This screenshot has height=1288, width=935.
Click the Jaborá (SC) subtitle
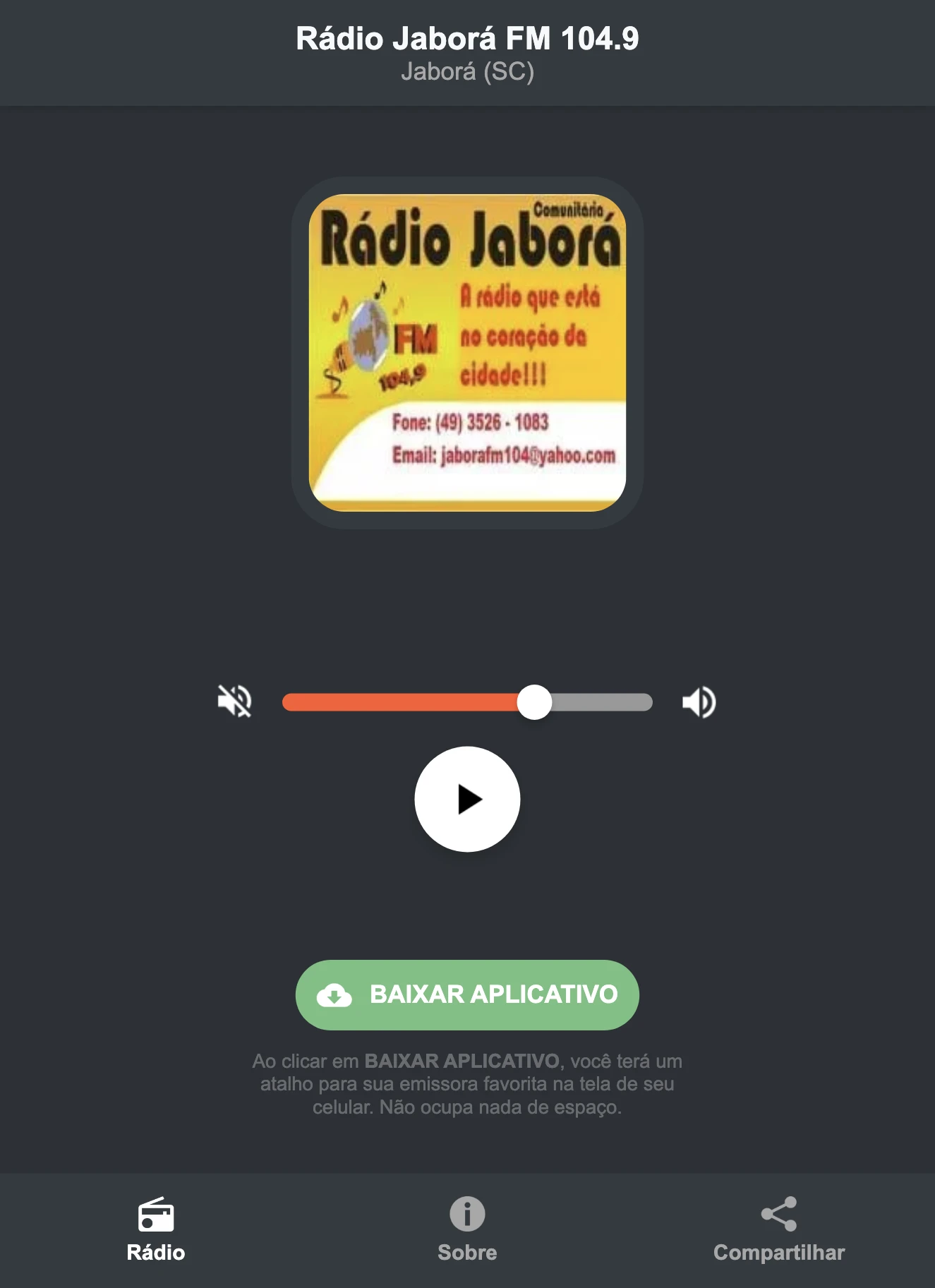coord(467,71)
